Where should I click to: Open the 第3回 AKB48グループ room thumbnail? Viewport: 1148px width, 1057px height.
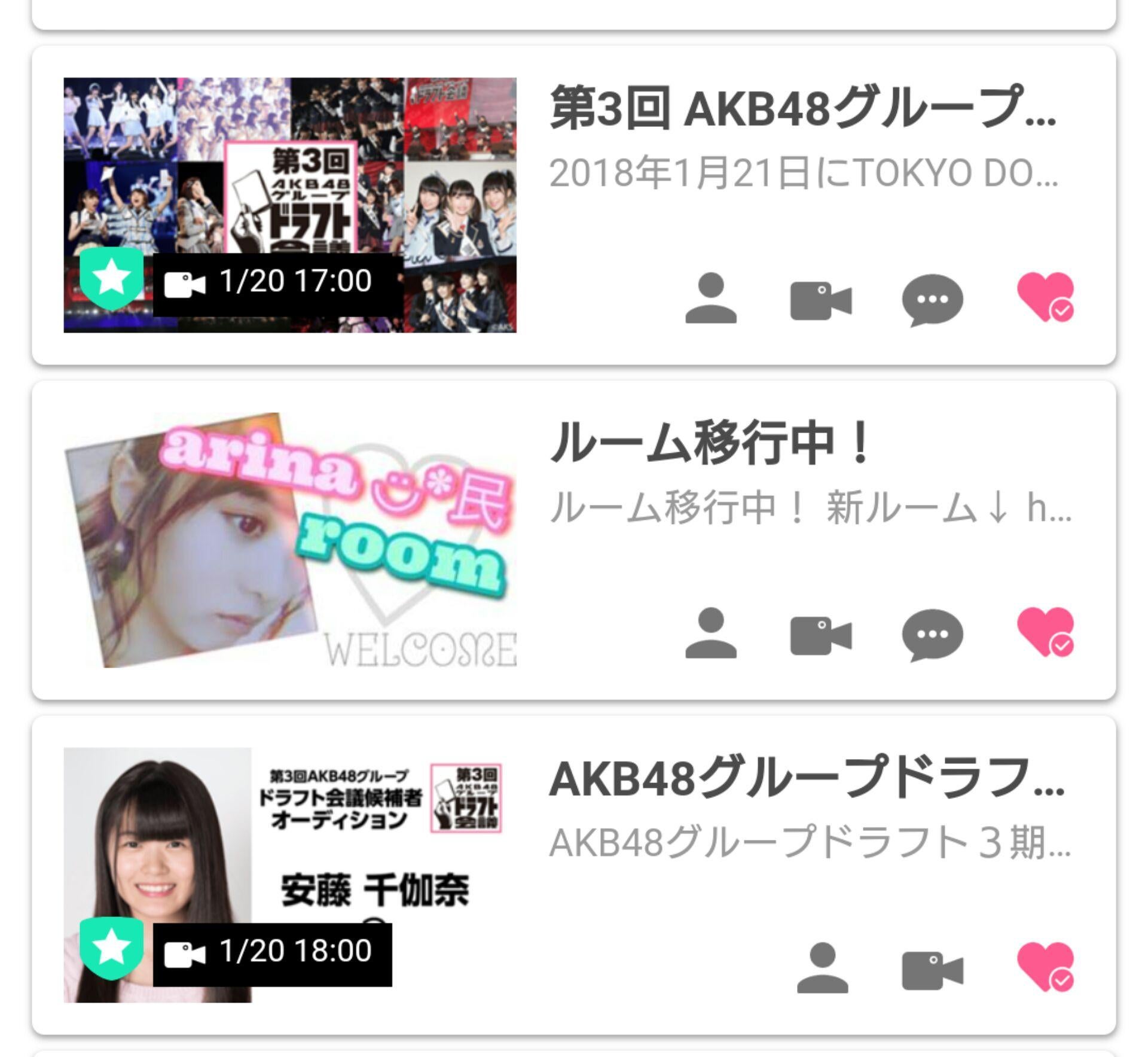290,205
